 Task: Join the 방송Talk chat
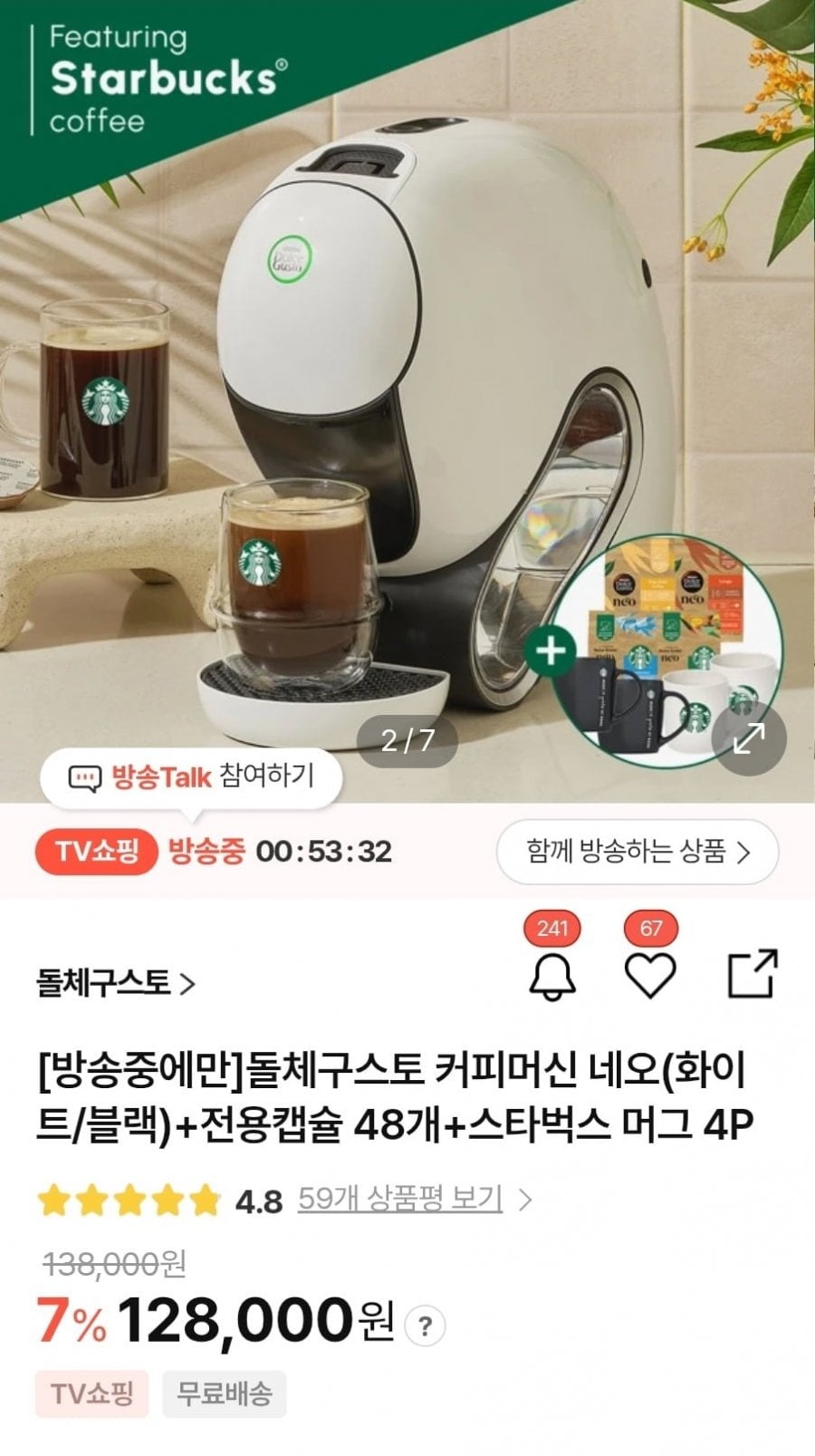(191, 776)
